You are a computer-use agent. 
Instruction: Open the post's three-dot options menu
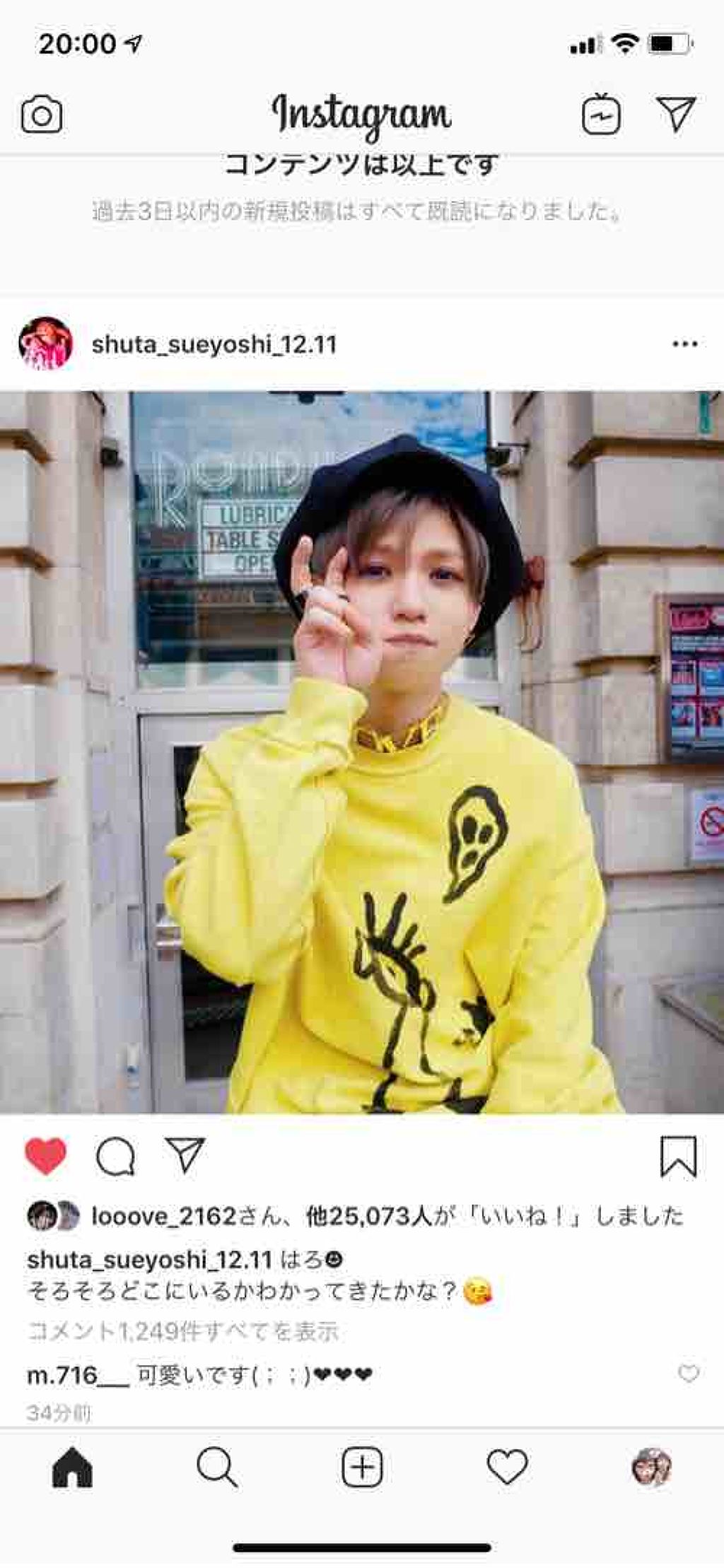tap(684, 344)
